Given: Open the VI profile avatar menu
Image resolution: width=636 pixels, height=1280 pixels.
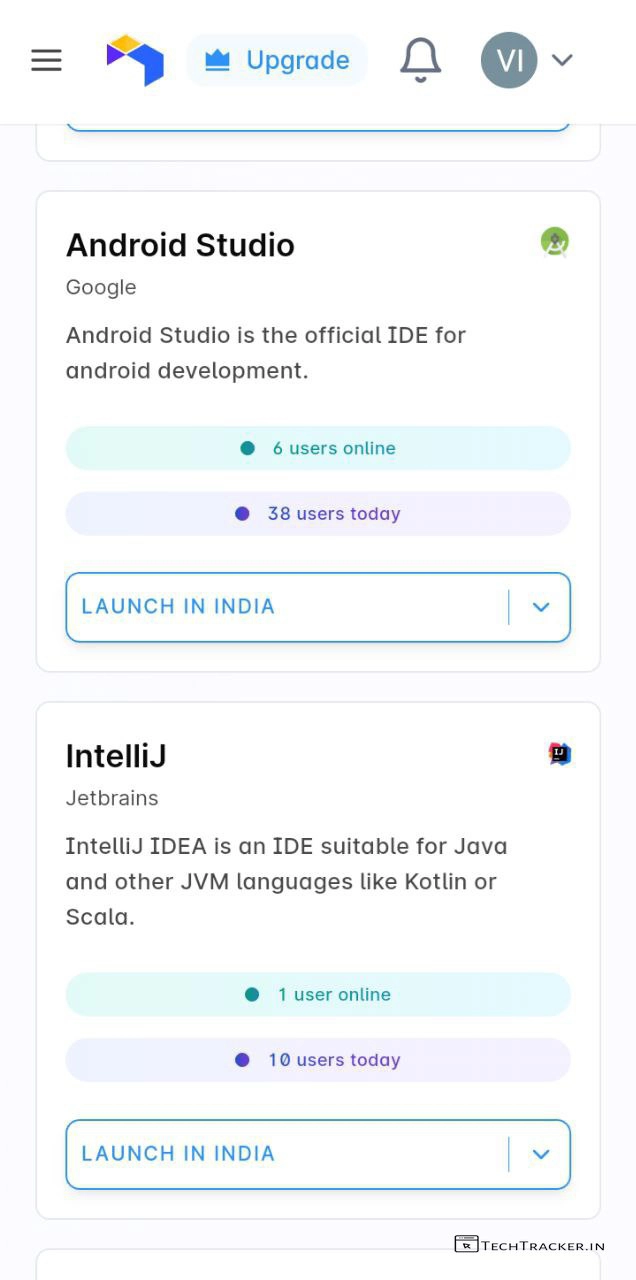Looking at the screenshot, I should click(509, 60).
